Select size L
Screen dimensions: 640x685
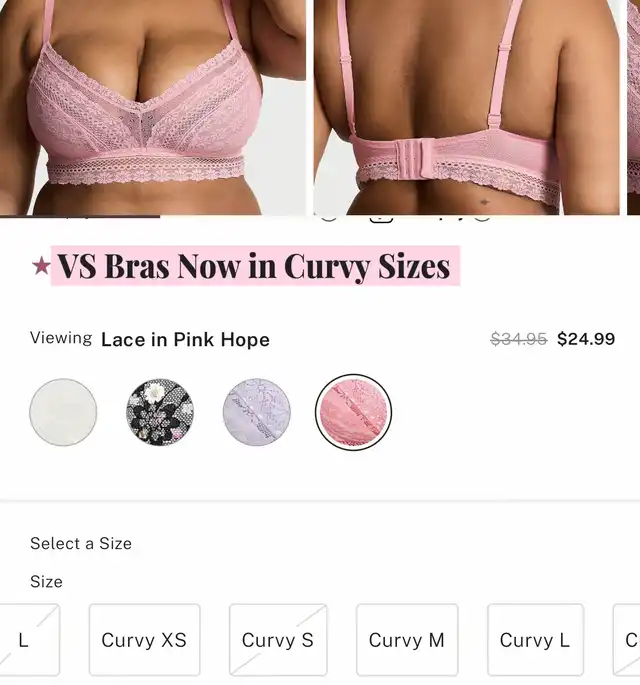[x=27, y=640]
